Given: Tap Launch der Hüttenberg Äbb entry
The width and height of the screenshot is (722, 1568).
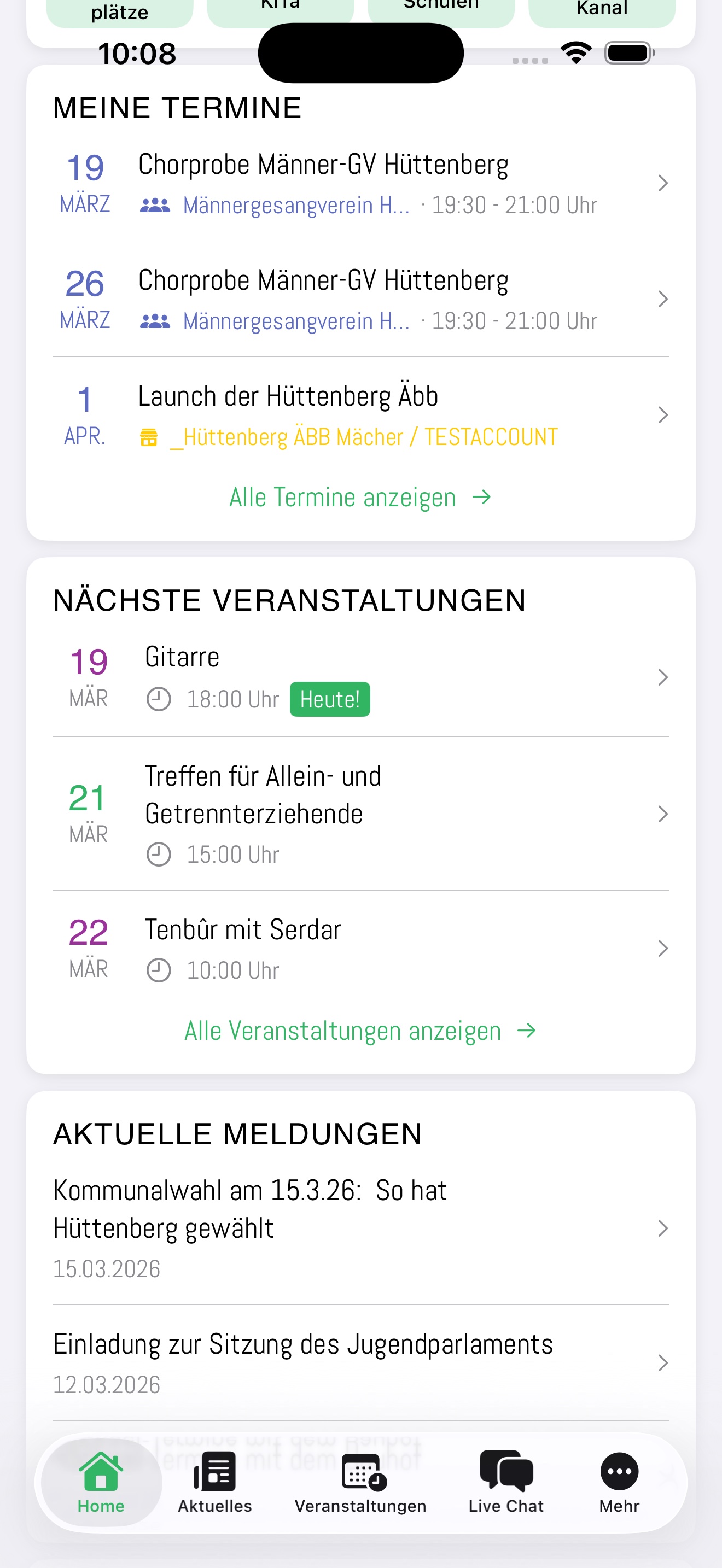Looking at the screenshot, I should click(288, 396).
